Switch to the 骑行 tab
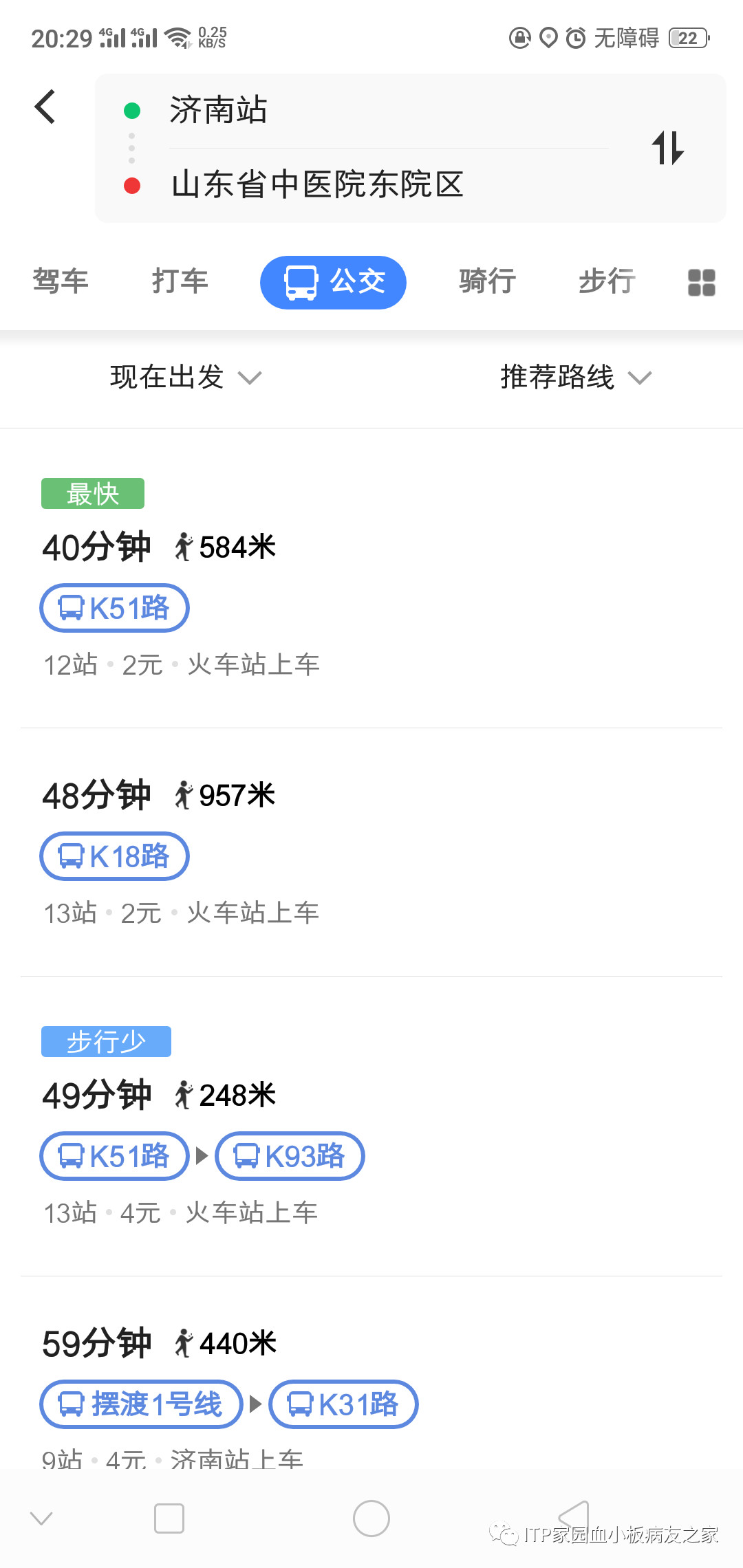This screenshot has width=743, height=1568. [488, 281]
